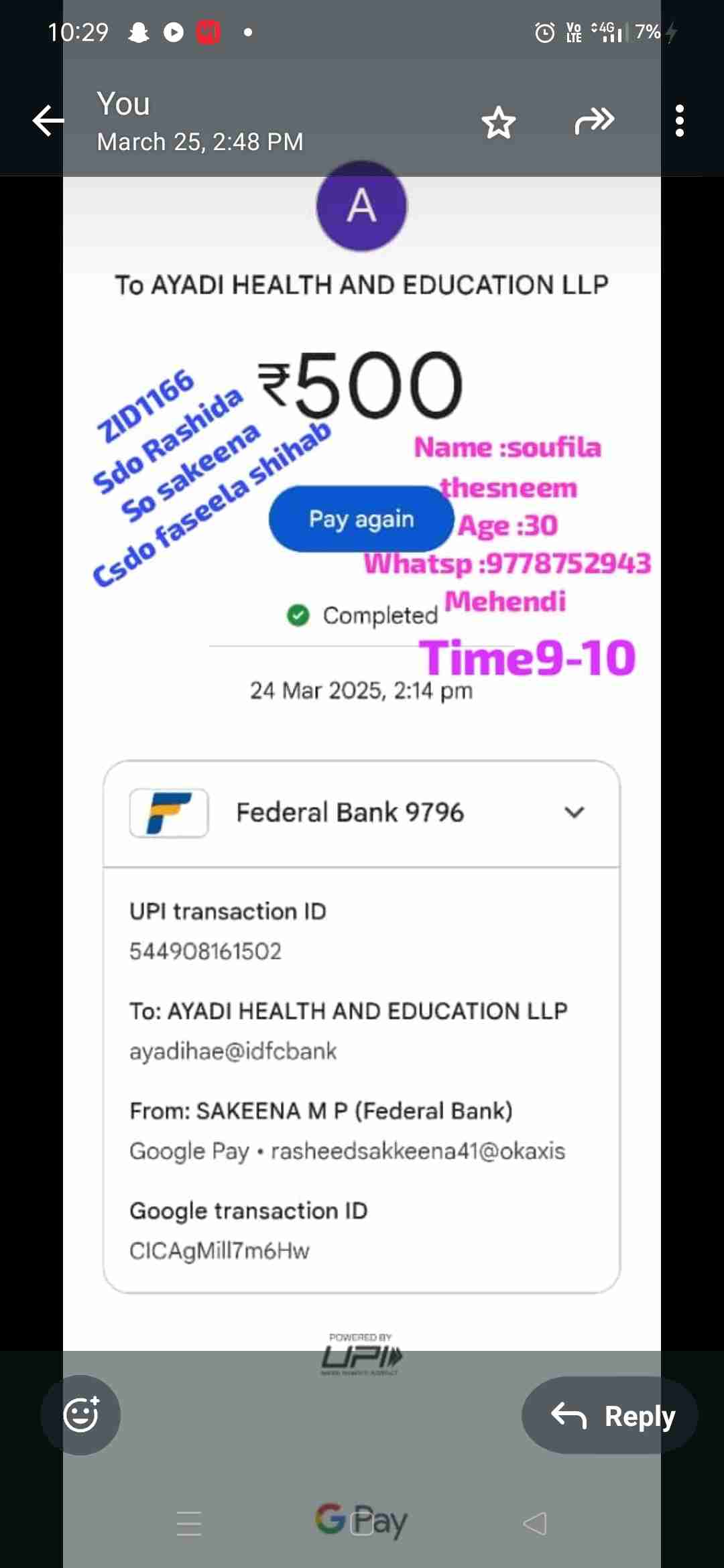Viewport: 724px width, 1568px height.
Task: Star this image message
Action: (499, 123)
